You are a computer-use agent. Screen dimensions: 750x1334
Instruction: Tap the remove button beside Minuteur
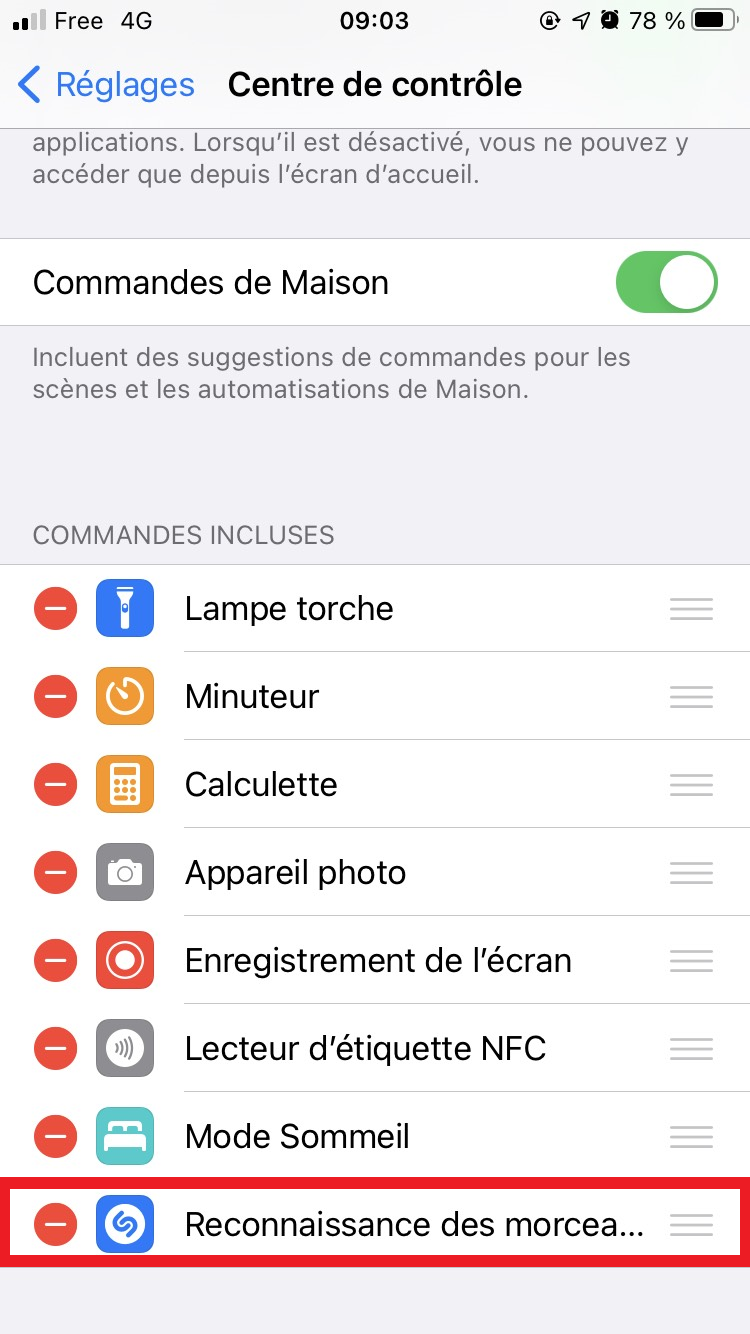pos(55,696)
